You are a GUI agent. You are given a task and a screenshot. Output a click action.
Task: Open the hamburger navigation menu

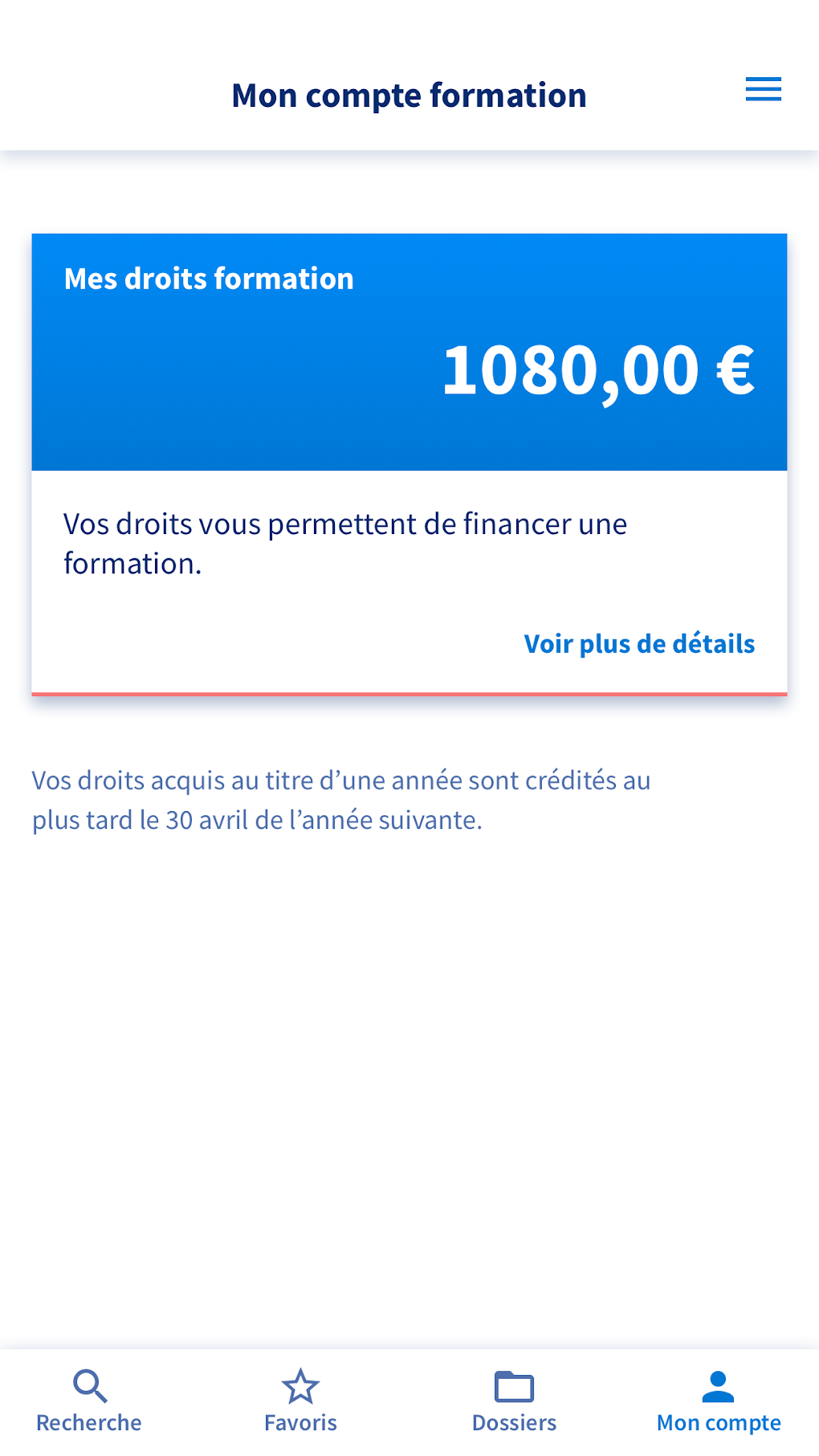[x=762, y=89]
